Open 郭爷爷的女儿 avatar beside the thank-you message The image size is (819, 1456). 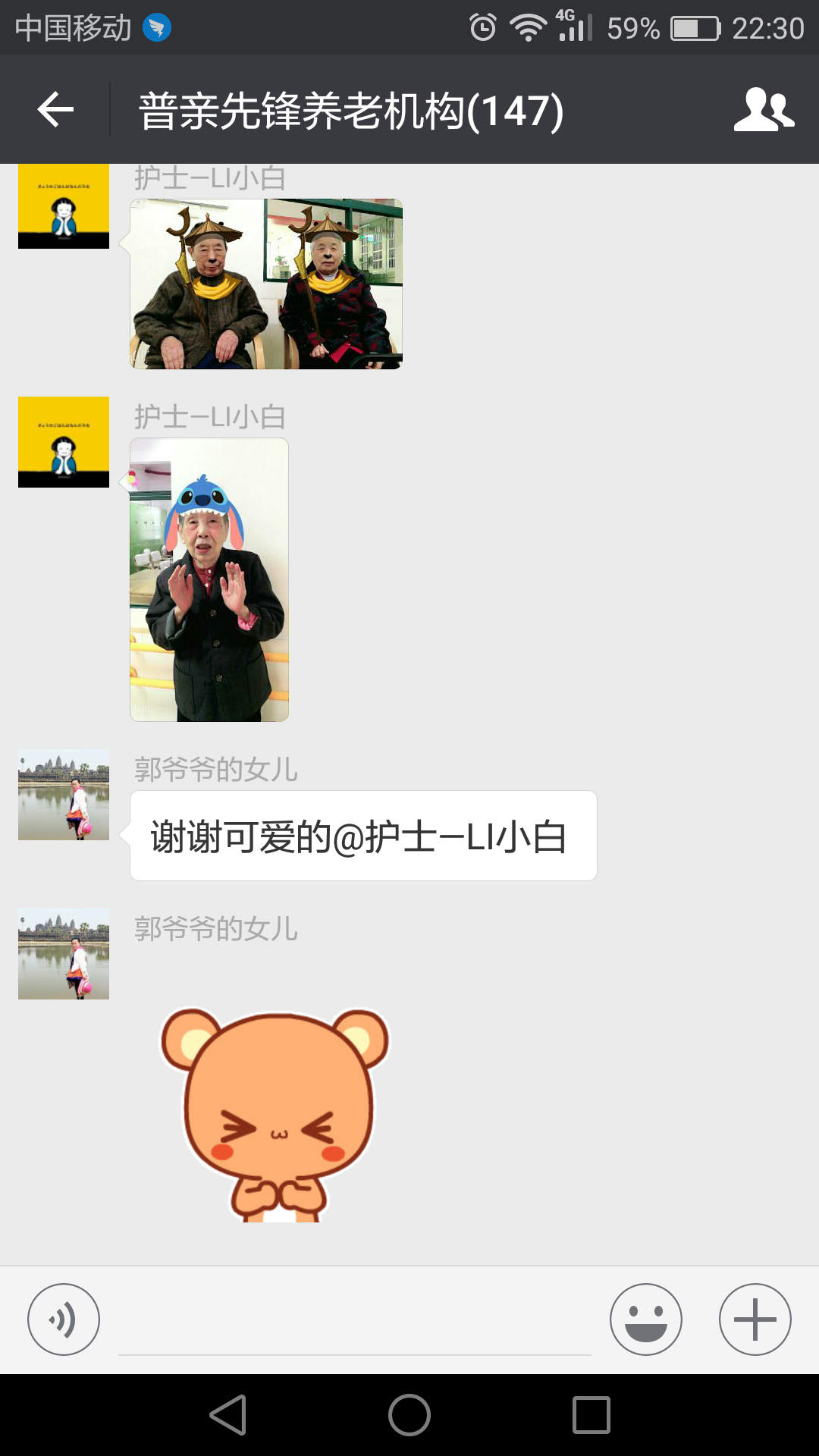tap(64, 795)
